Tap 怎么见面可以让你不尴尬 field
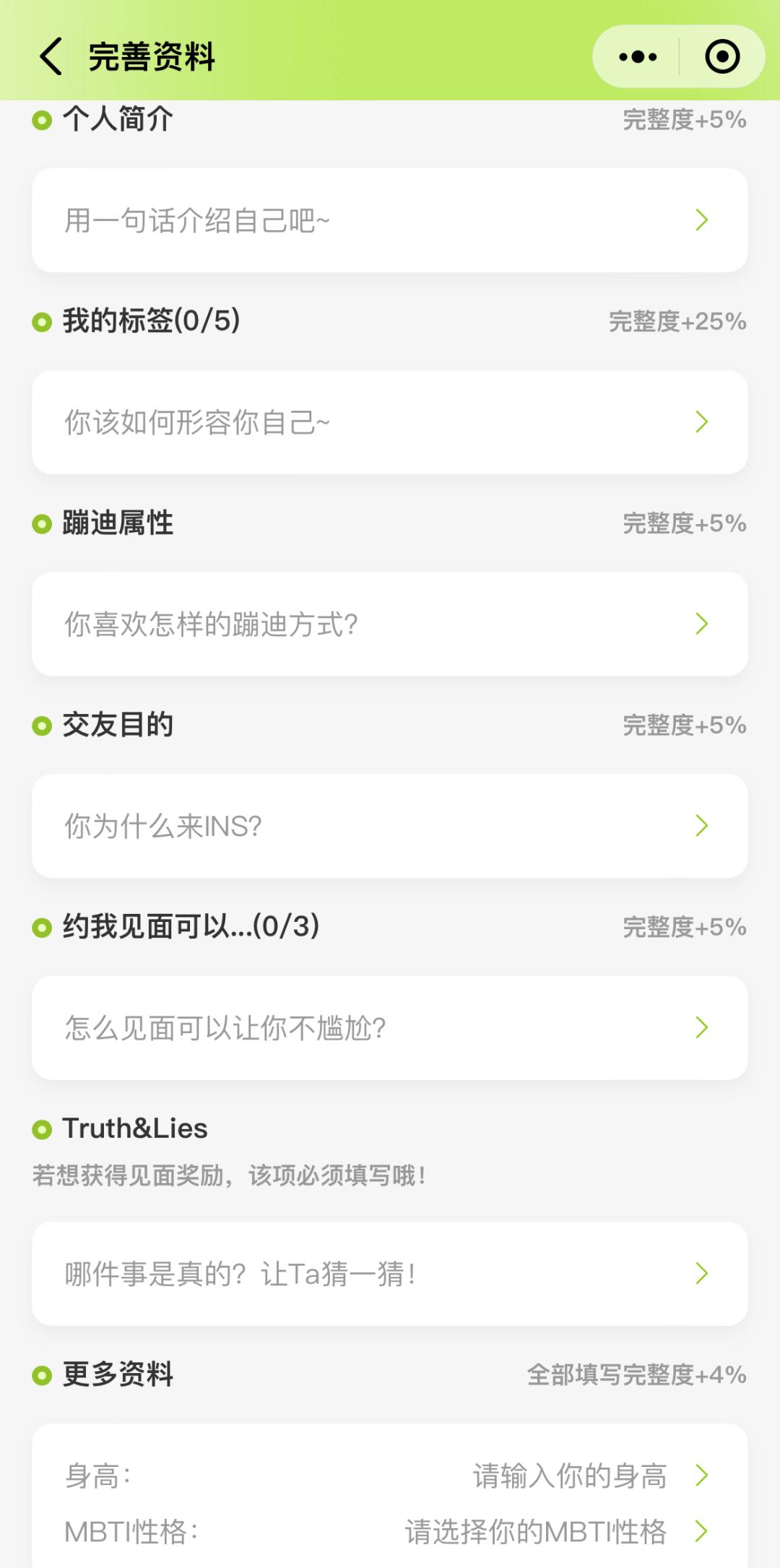 click(289, 1028)
